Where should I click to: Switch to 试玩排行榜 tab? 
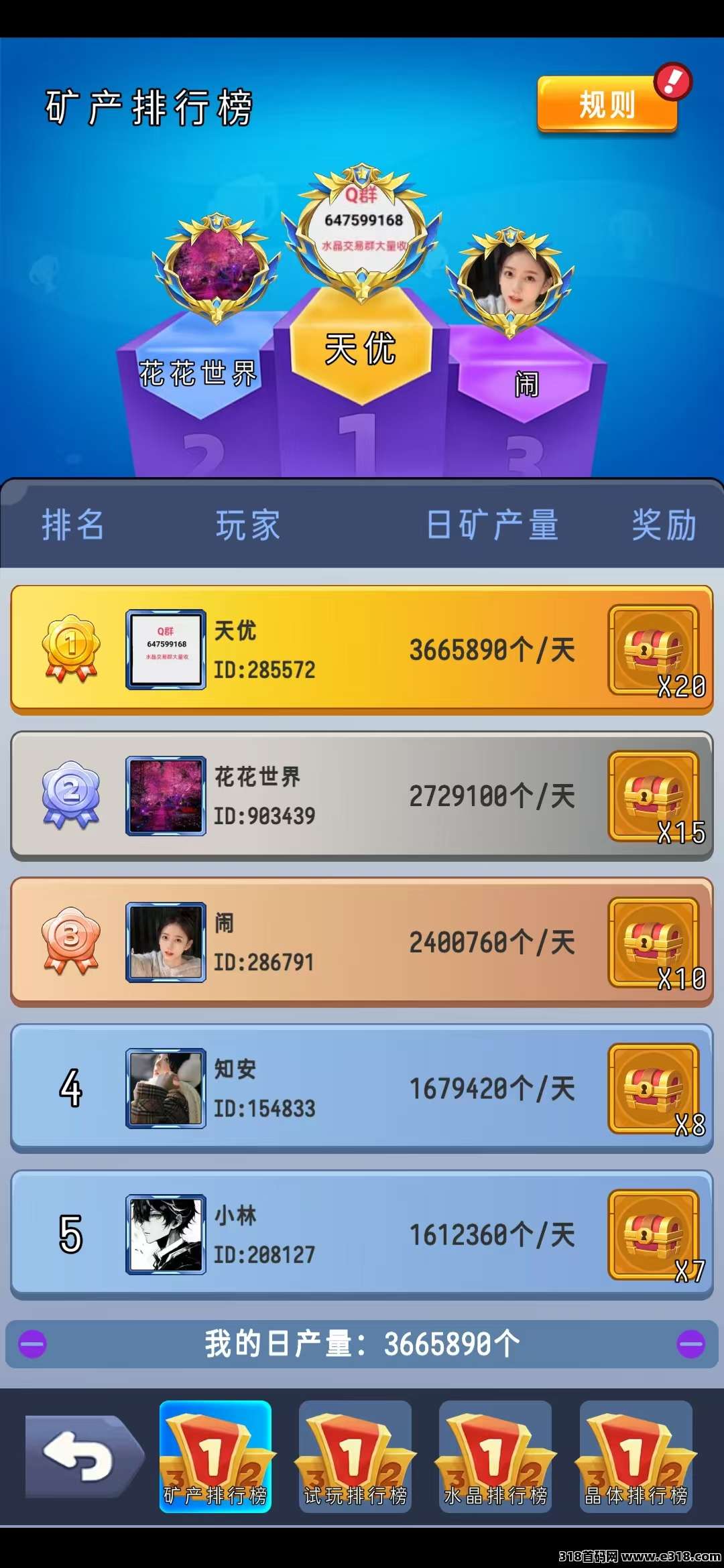tap(355, 1456)
